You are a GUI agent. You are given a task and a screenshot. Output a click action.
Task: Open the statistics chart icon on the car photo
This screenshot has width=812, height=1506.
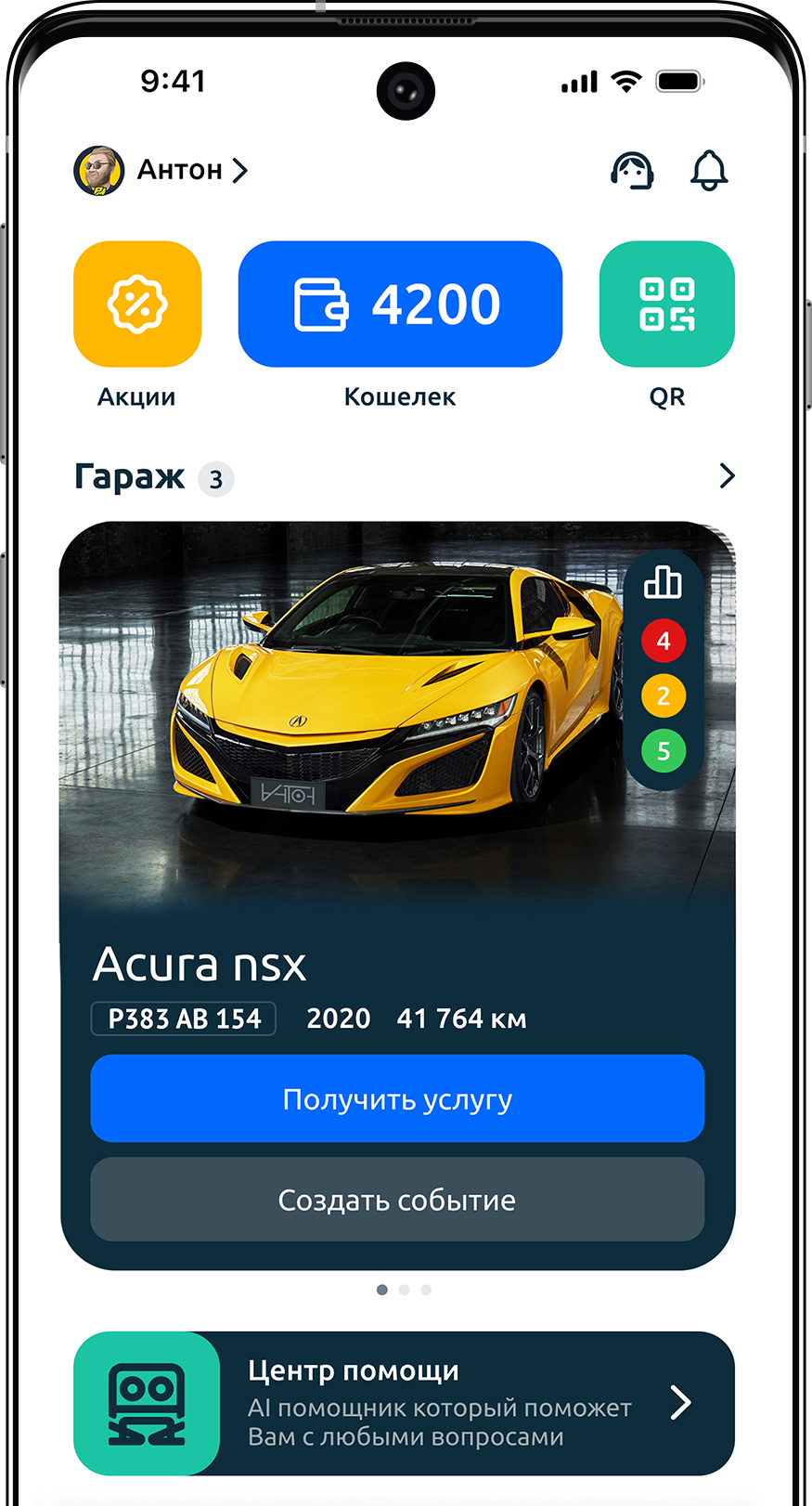[x=663, y=582]
